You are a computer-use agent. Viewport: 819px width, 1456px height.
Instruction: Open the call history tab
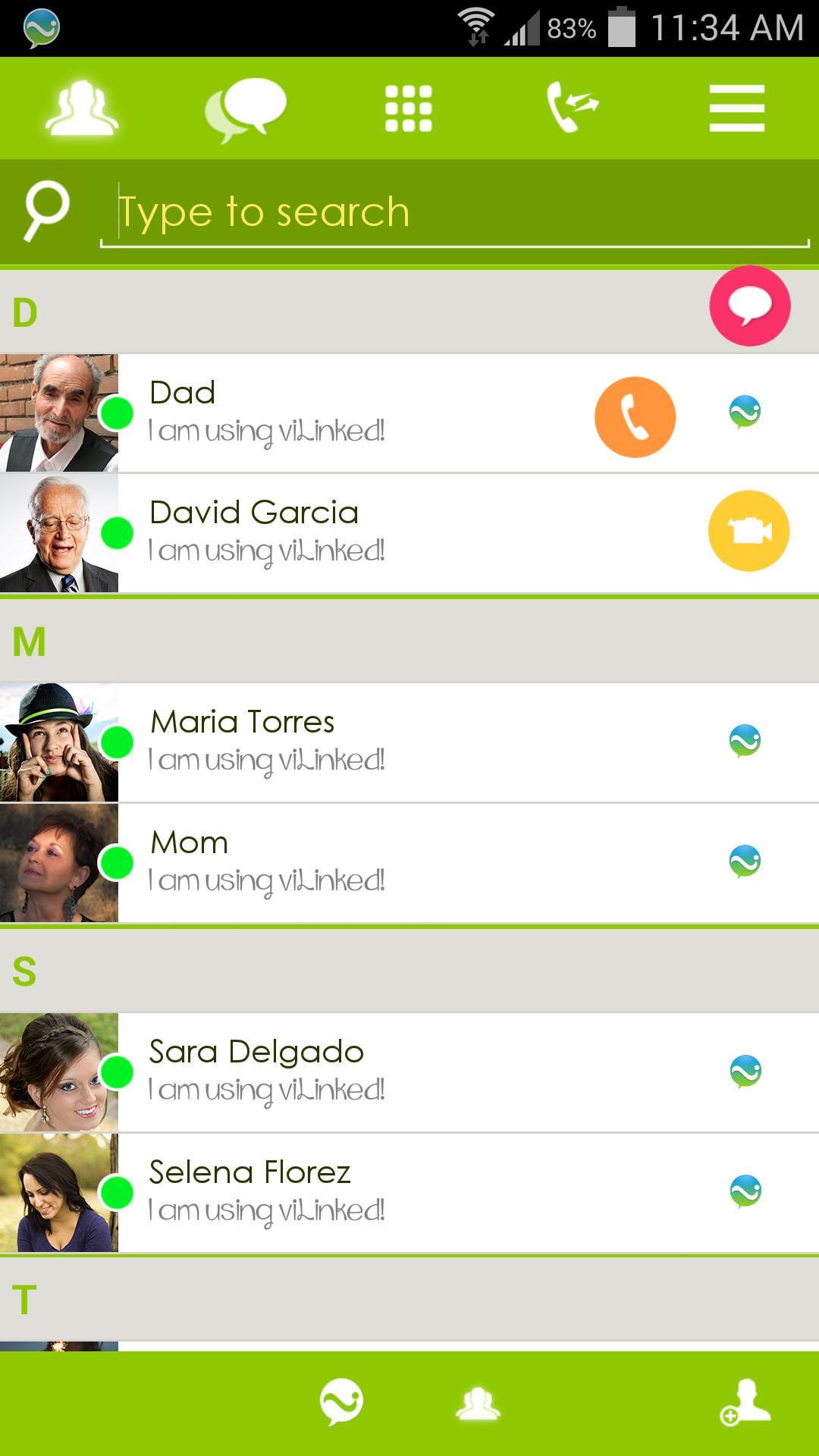(573, 108)
